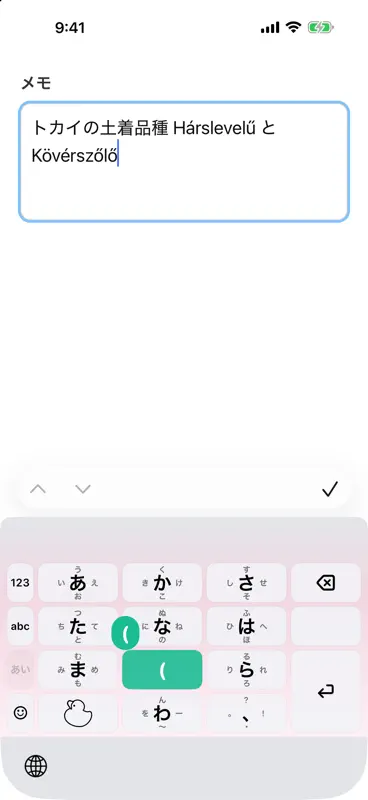Type the ま key
This screenshot has height=800, width=368.
coord(78,669)
